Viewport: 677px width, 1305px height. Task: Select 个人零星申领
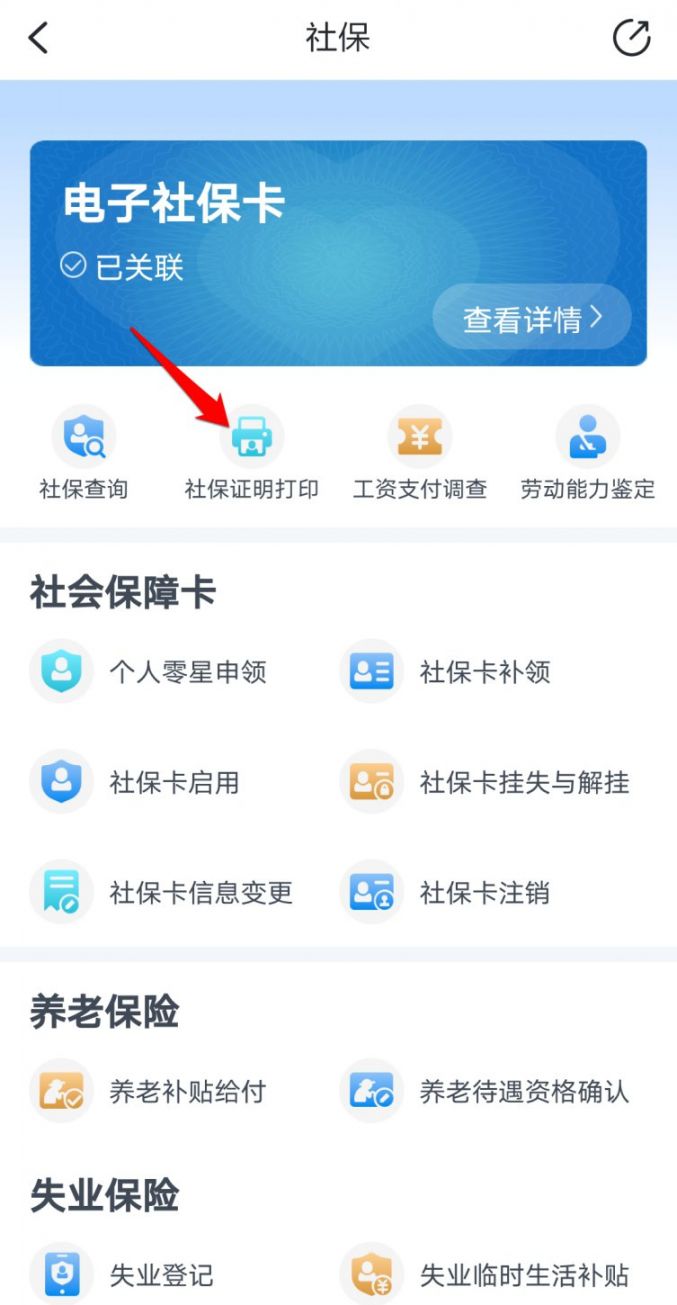coord(148,672)
